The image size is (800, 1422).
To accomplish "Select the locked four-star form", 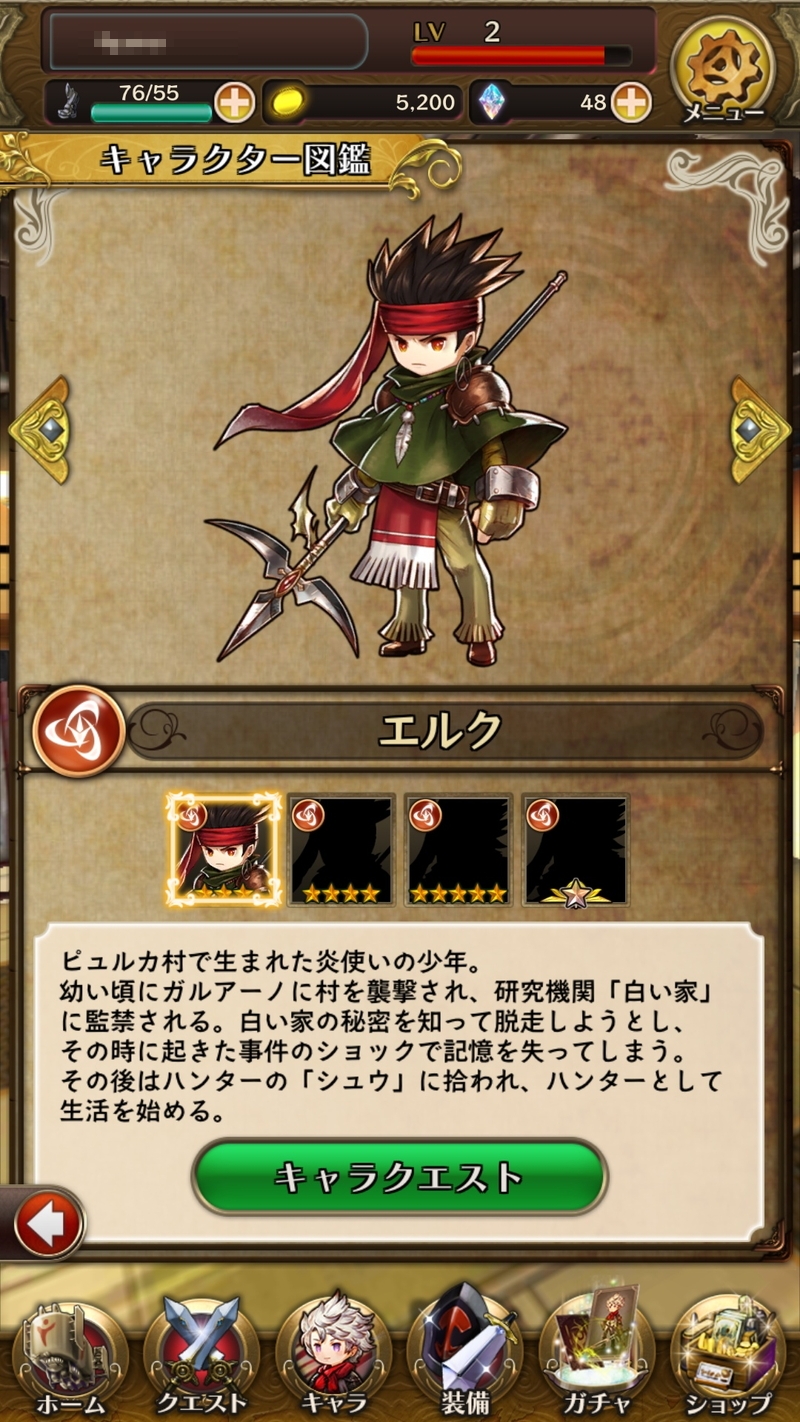I will point(341,850).
